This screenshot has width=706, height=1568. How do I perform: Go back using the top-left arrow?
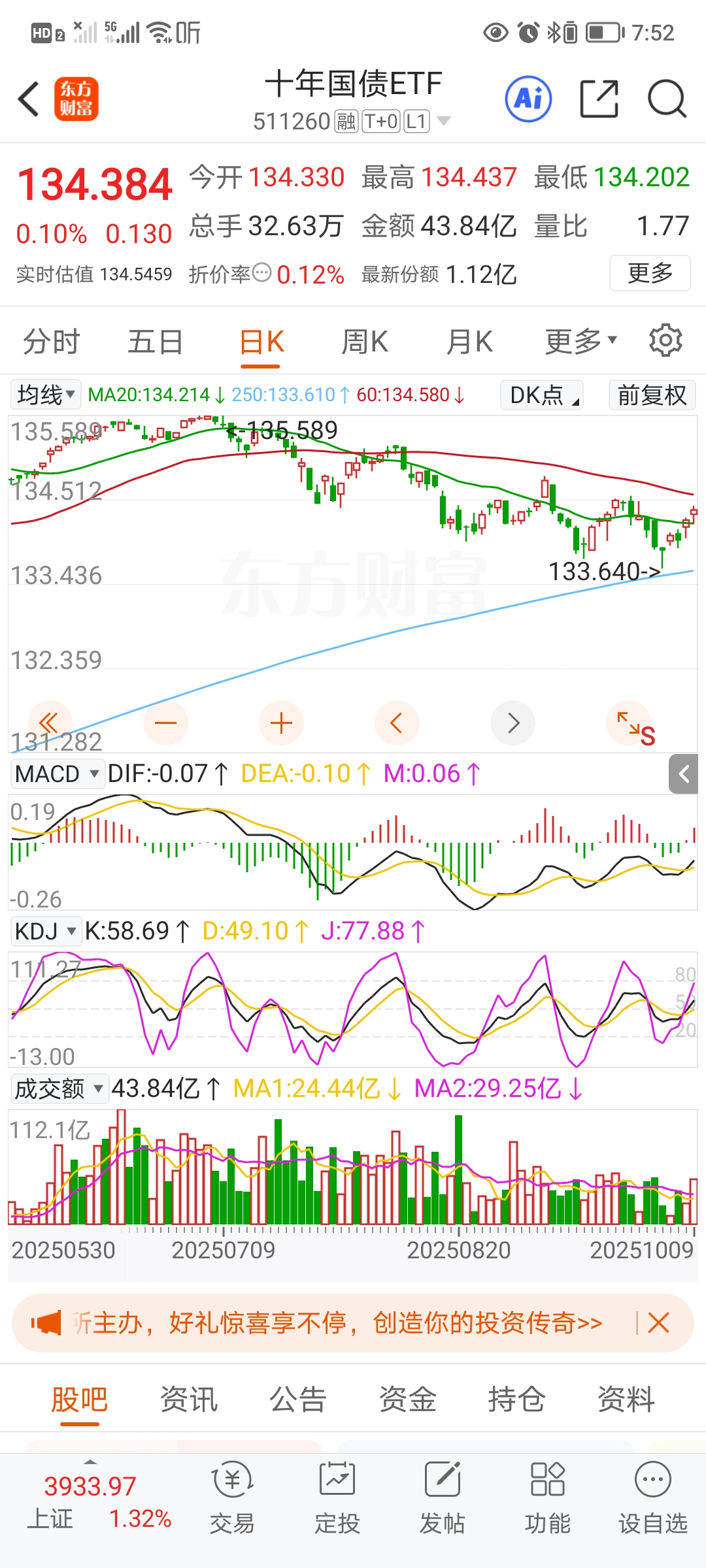coord(29,99)
